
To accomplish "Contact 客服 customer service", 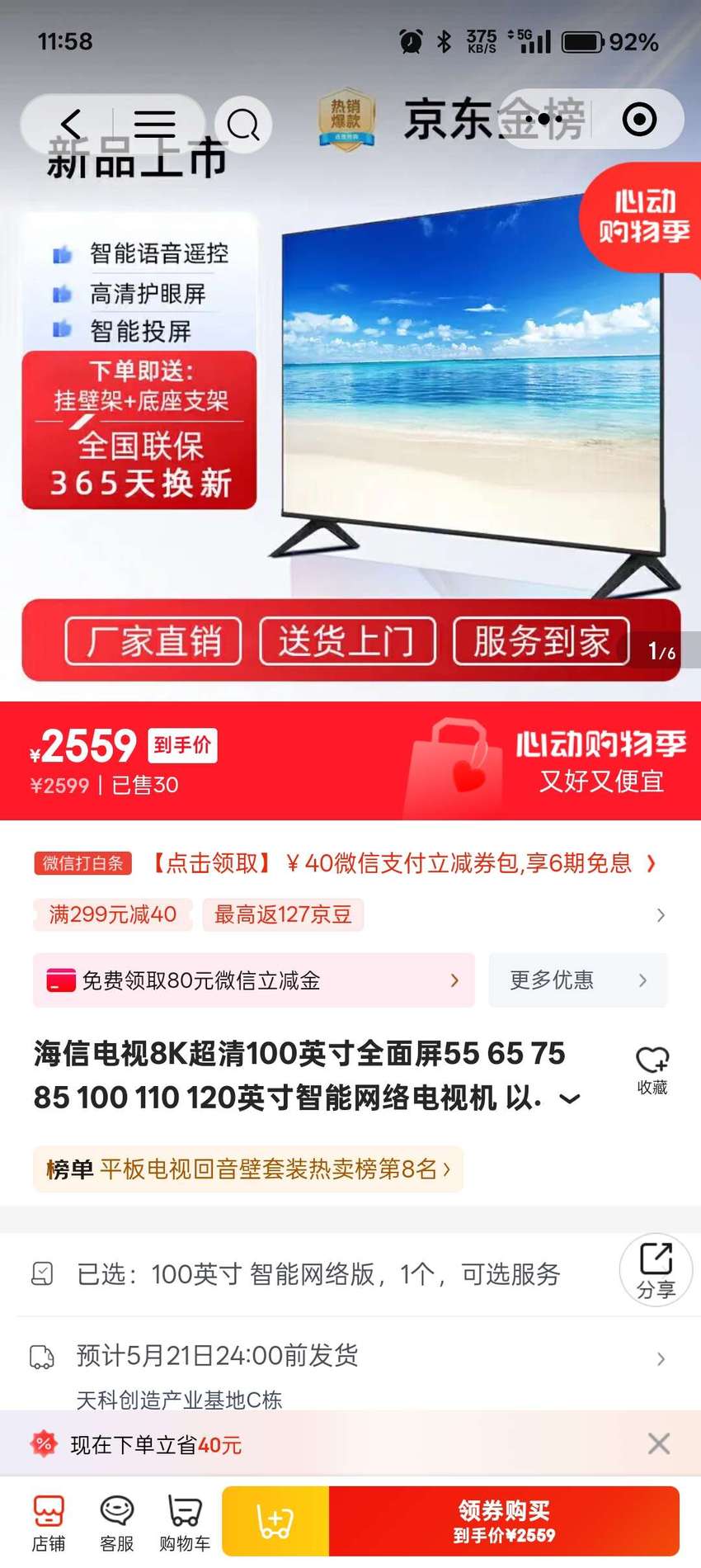I will [116, 1523].
